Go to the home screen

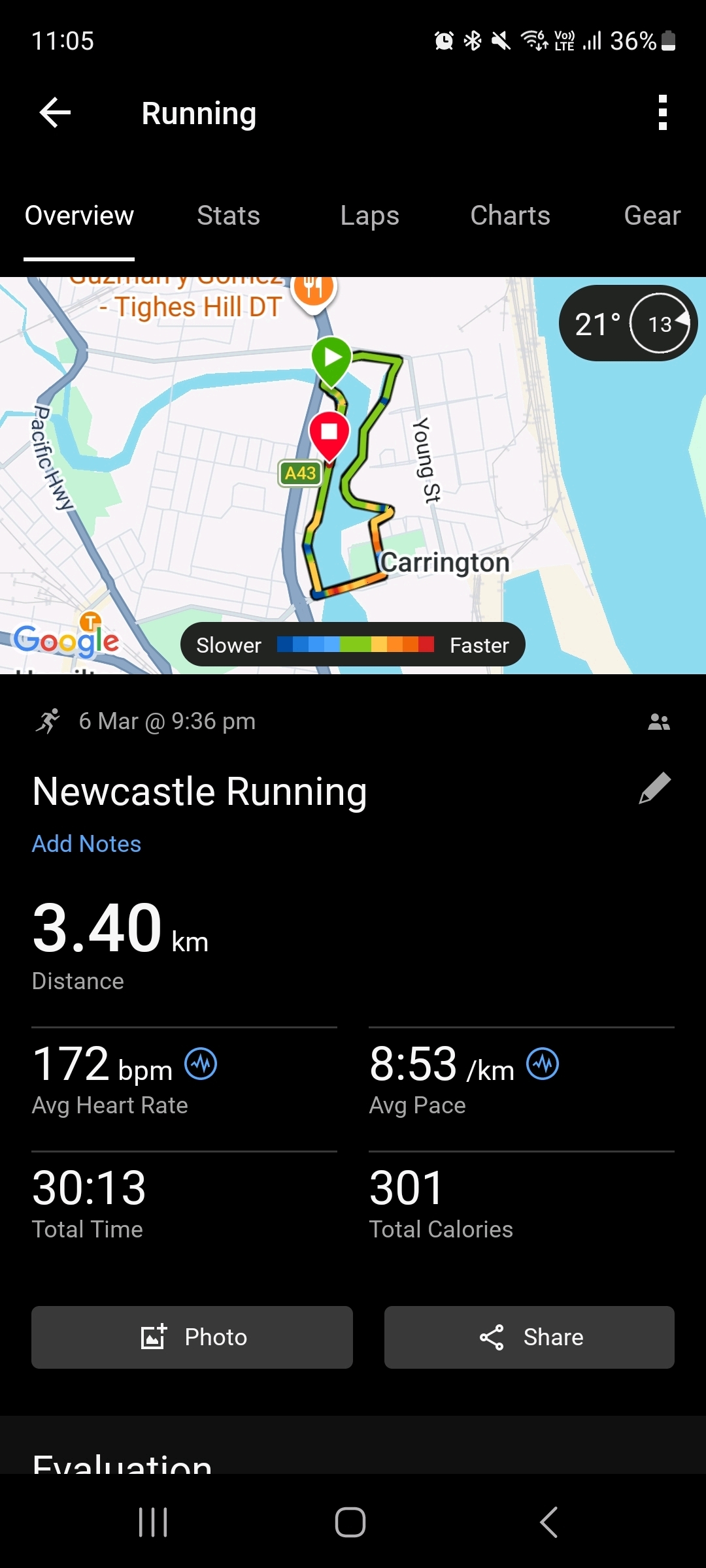(350, 1522)
